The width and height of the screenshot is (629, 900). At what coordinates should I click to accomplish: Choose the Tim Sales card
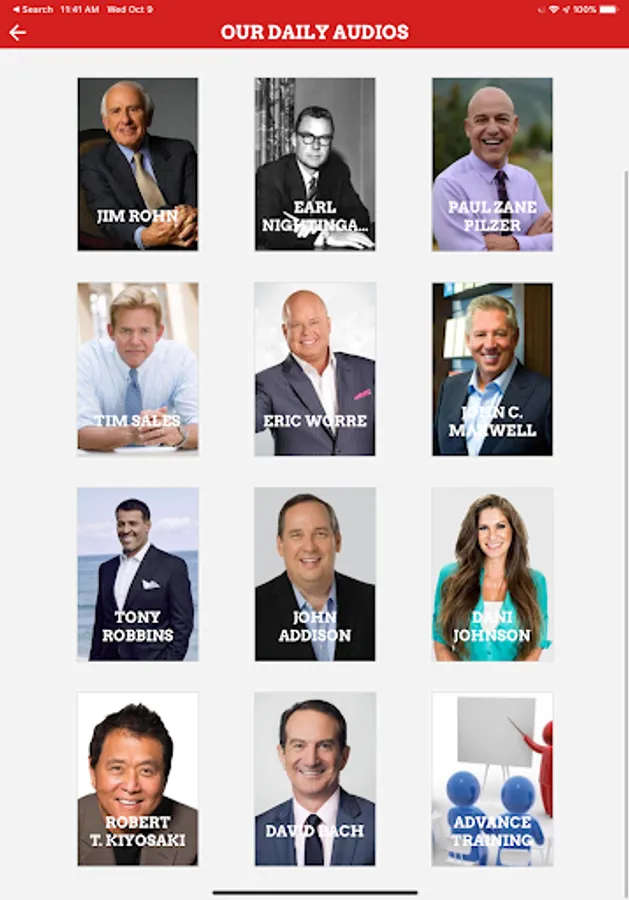138,369
